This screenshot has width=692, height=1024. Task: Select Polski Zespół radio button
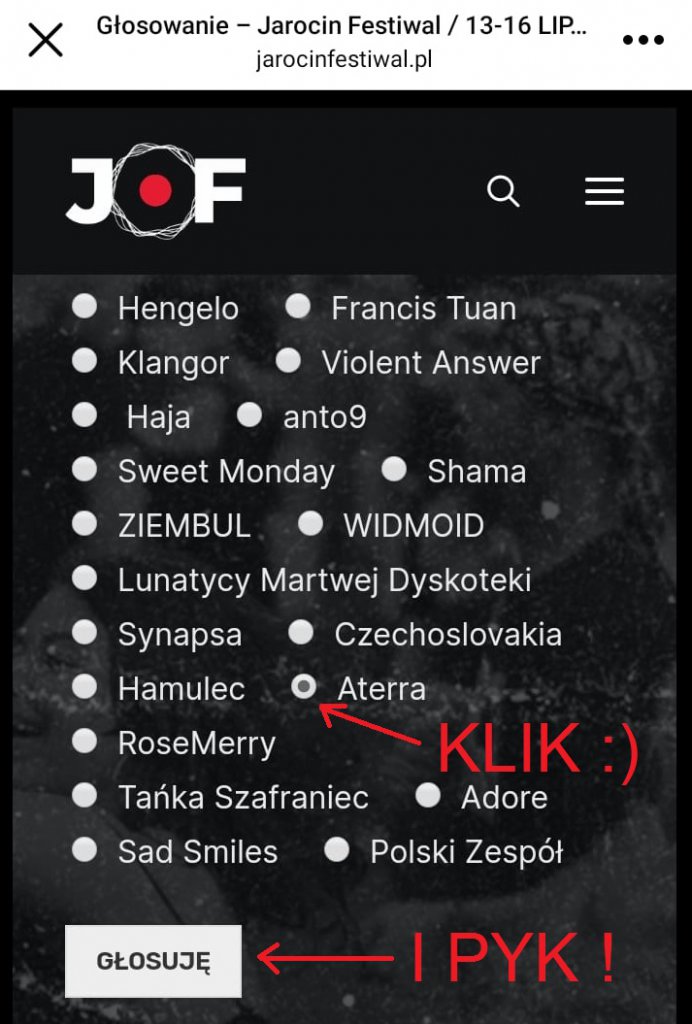337,849
